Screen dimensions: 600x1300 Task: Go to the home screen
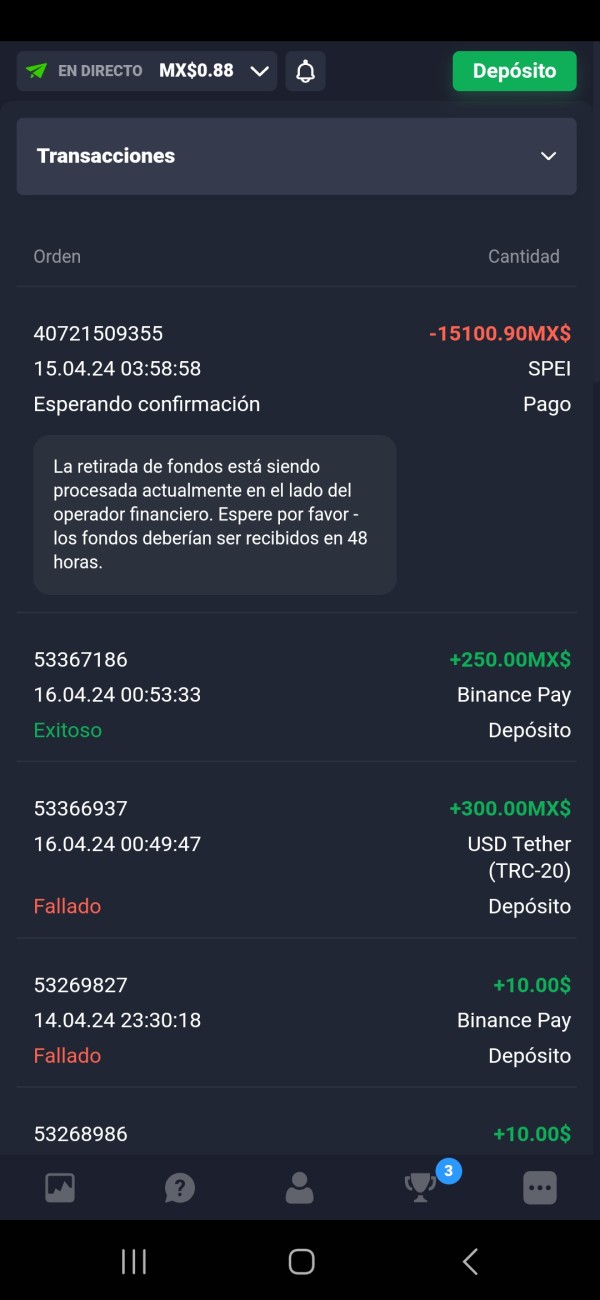pyautogui.click(x=301, y=1262)
